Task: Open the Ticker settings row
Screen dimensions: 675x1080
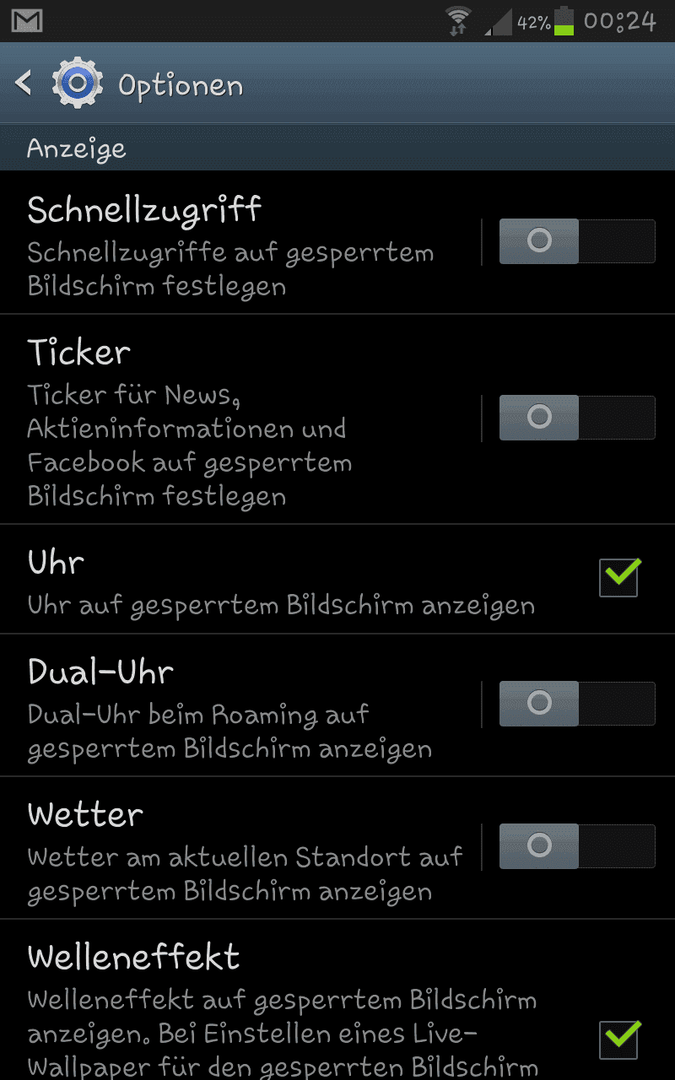Action: 240,419
